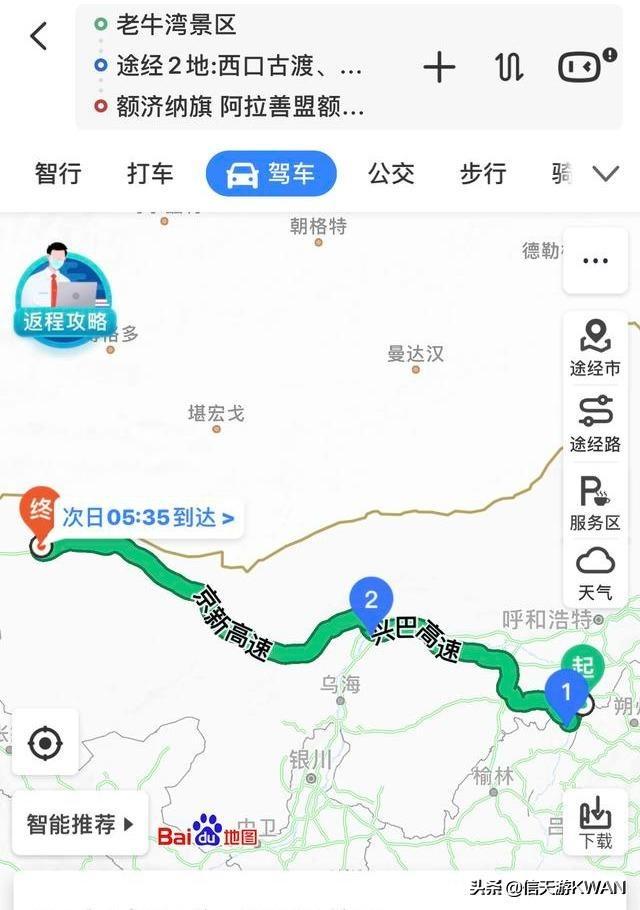Recenter map to current location
640x910 pixels.
click(x=45, y=743)
